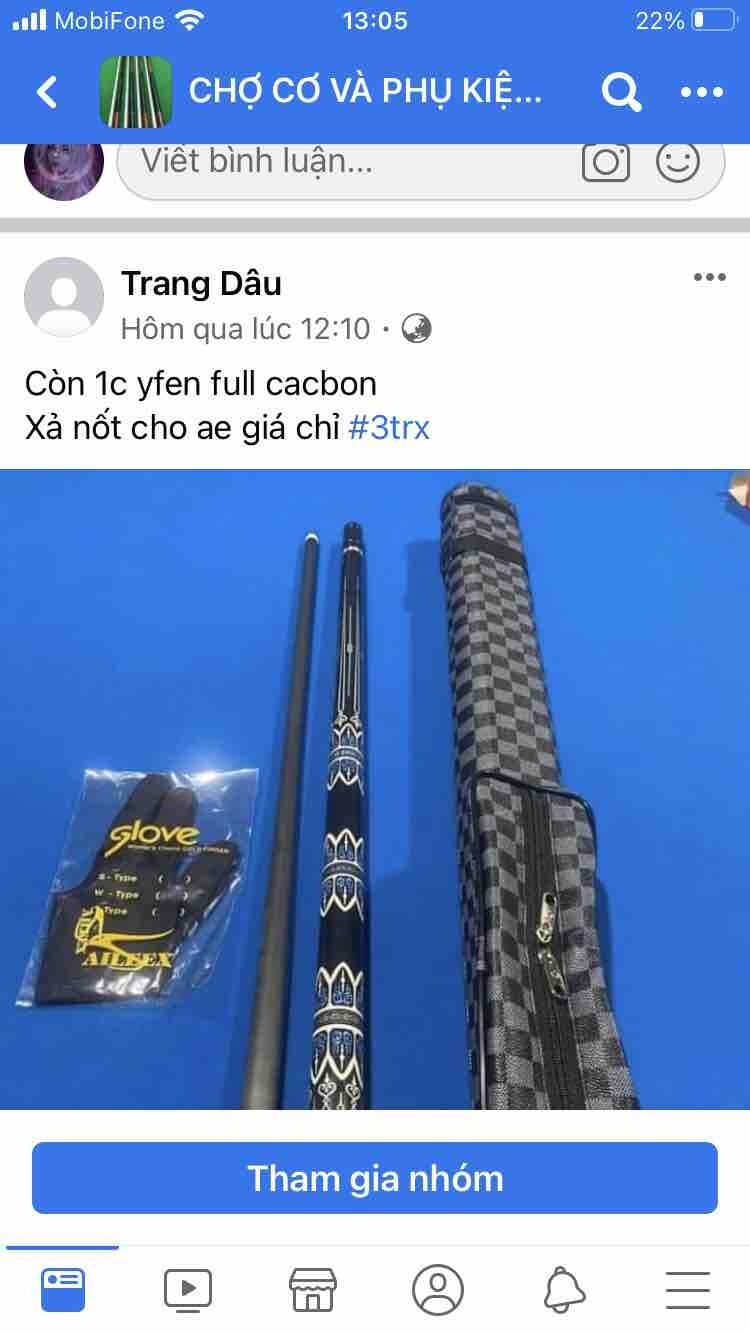Switch to the Watch video tab
The width and height of the screenshot is (750, 1334).
tap(188, 1289)
